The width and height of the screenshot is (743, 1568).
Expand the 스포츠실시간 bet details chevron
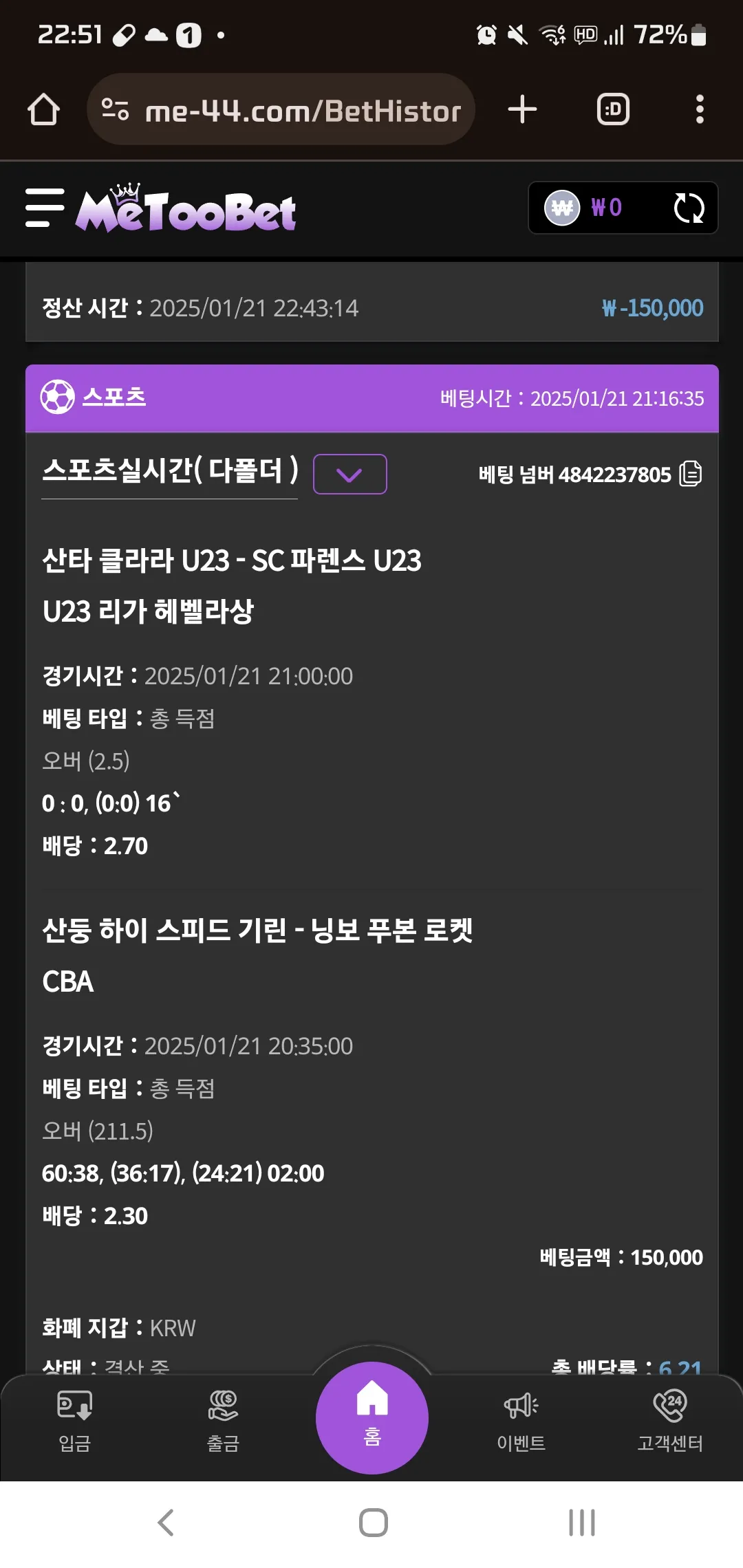[x=349, y=474]
